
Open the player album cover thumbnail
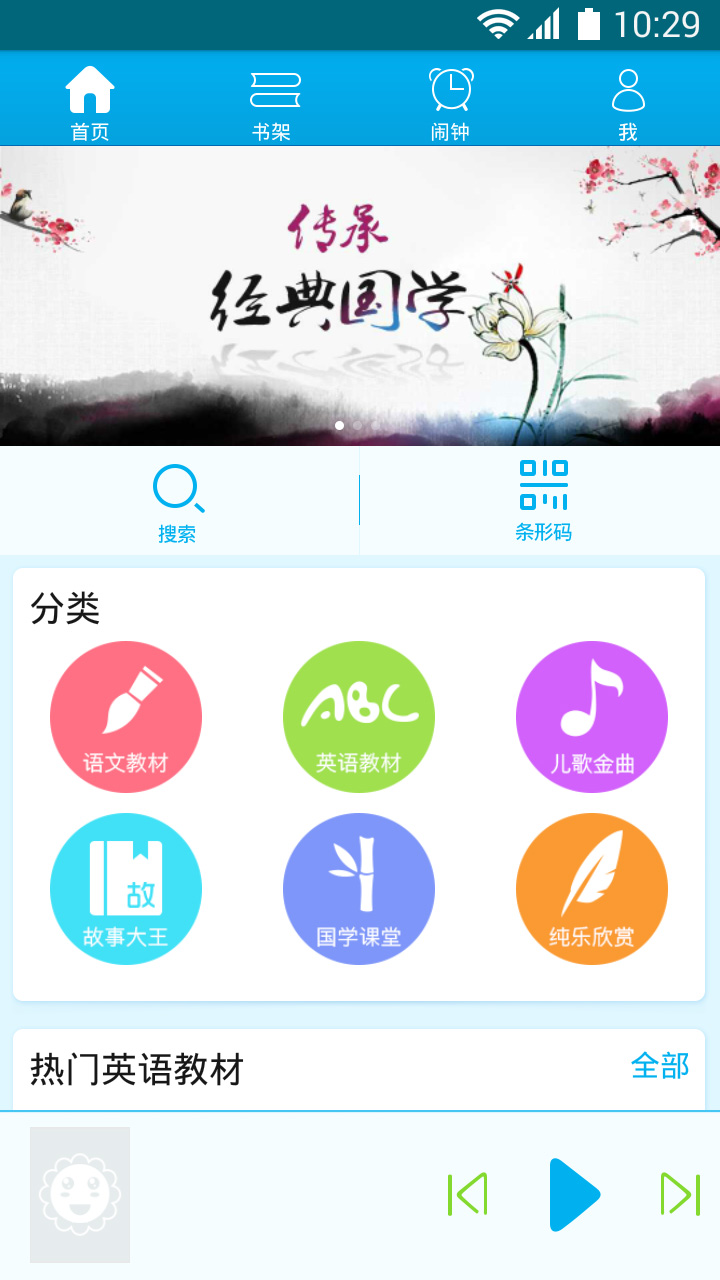pyautogui.click(x=80, y=1194)
